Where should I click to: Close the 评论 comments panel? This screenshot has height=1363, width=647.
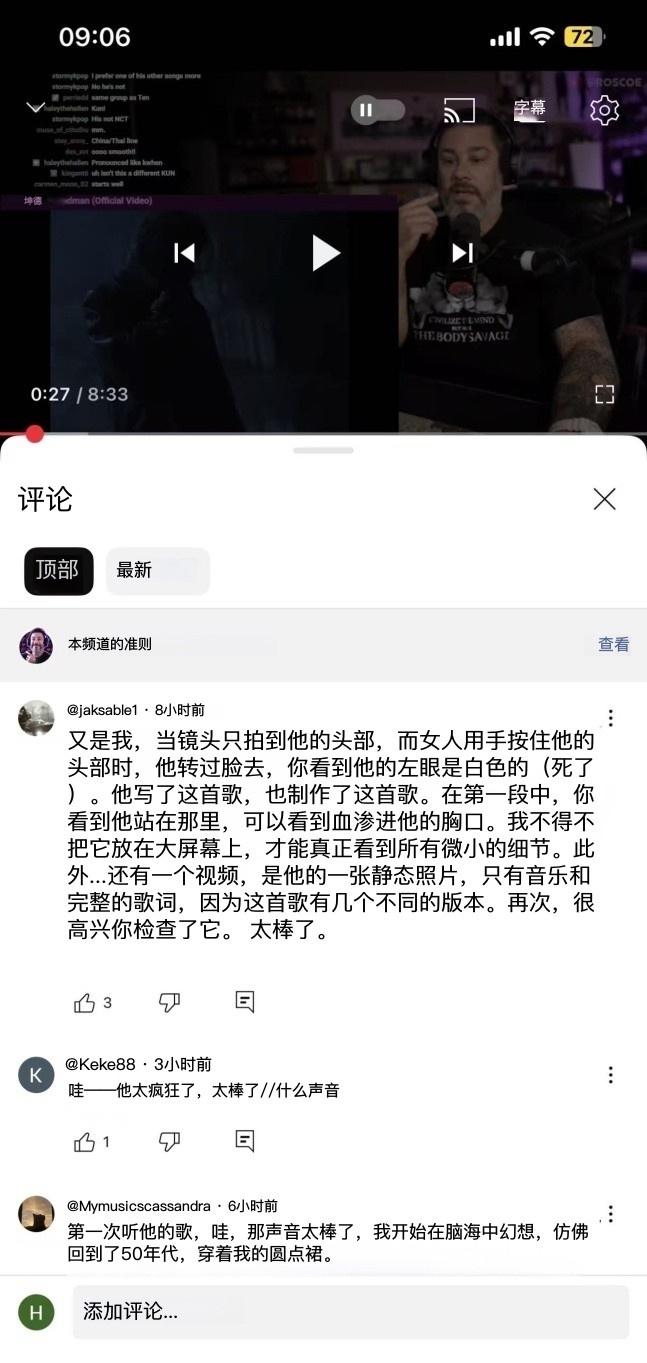[x=604, y=499]
